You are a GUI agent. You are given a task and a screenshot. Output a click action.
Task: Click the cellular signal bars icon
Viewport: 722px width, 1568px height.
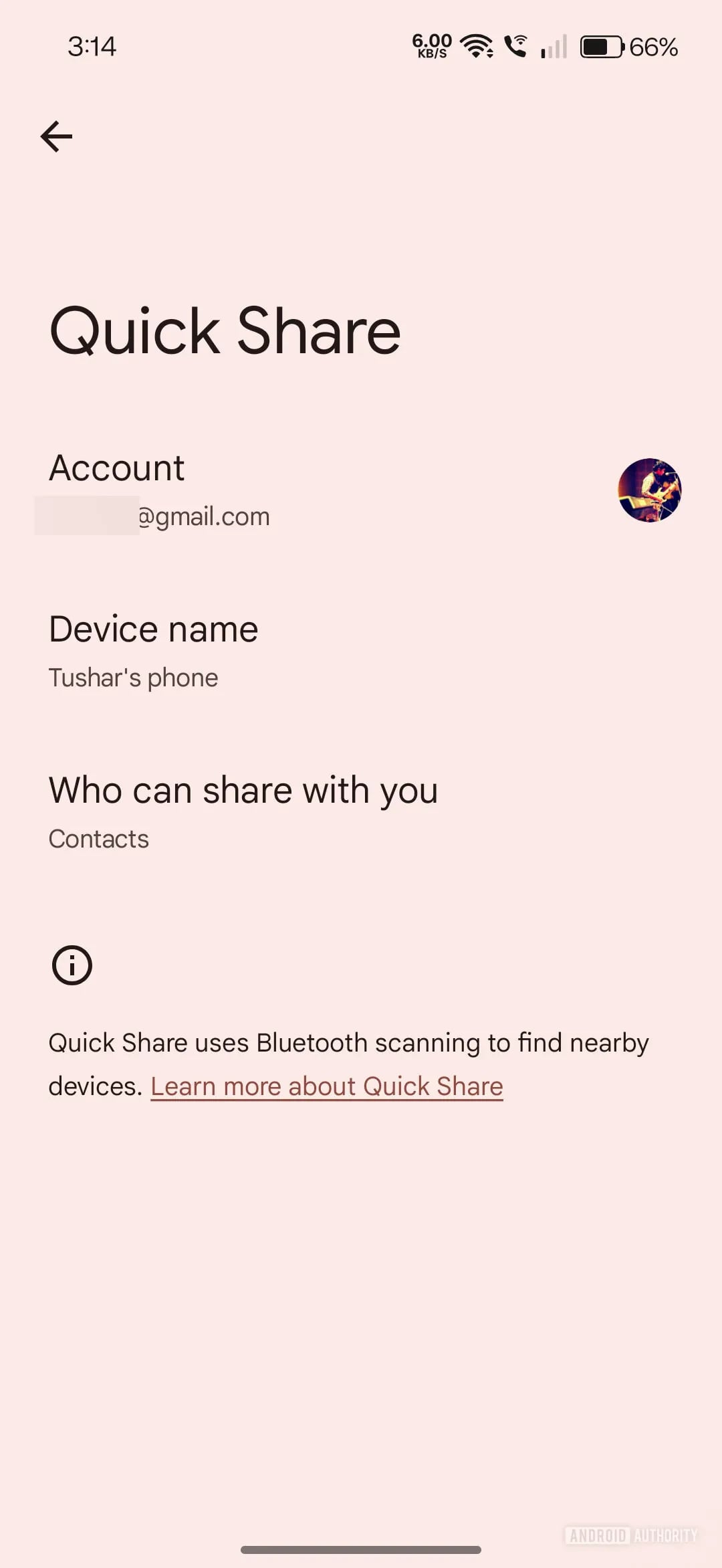pyautogui.click(x=553, y=47)
